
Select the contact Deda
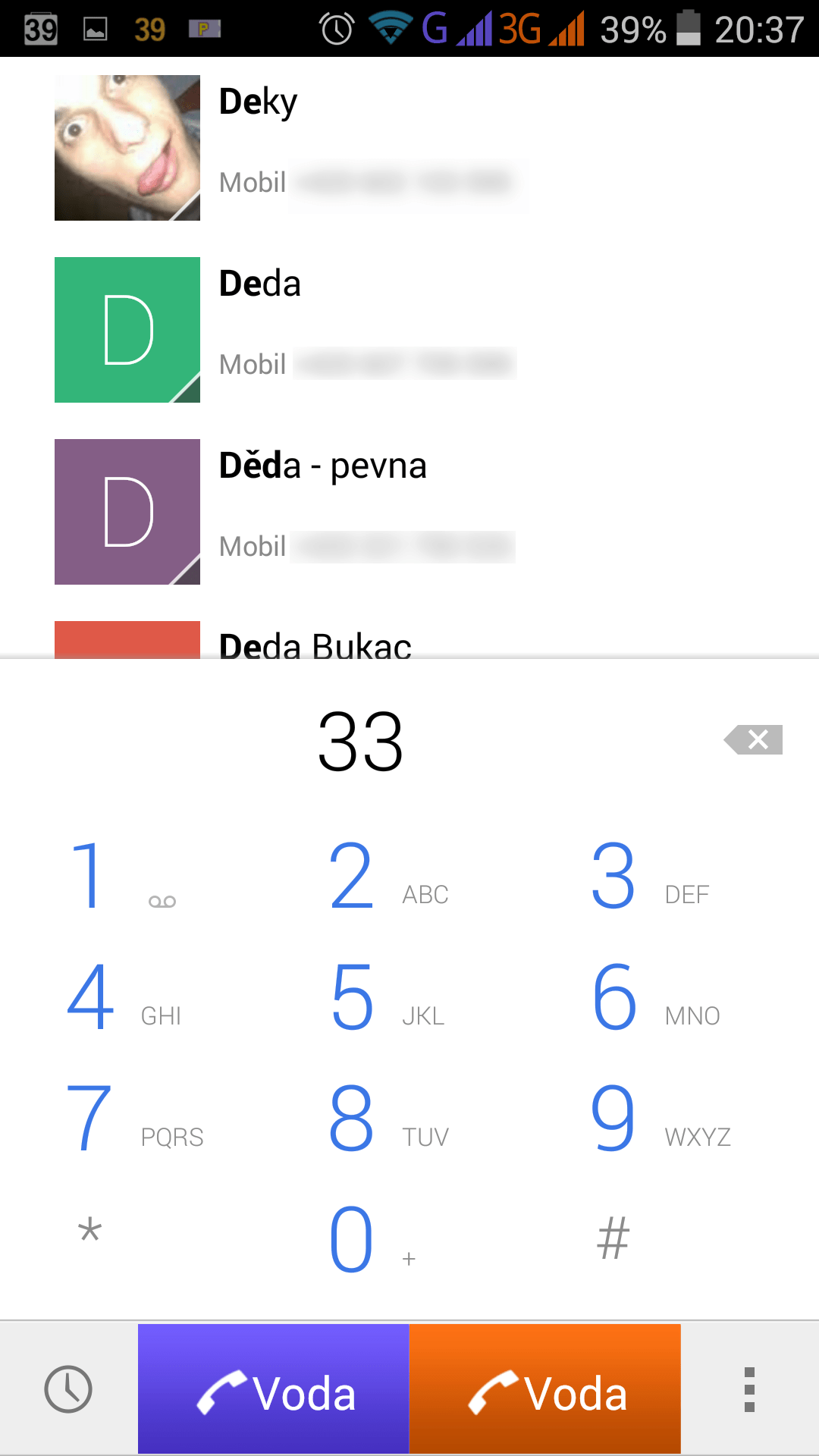pyautogui.click(x=409, y=330)
